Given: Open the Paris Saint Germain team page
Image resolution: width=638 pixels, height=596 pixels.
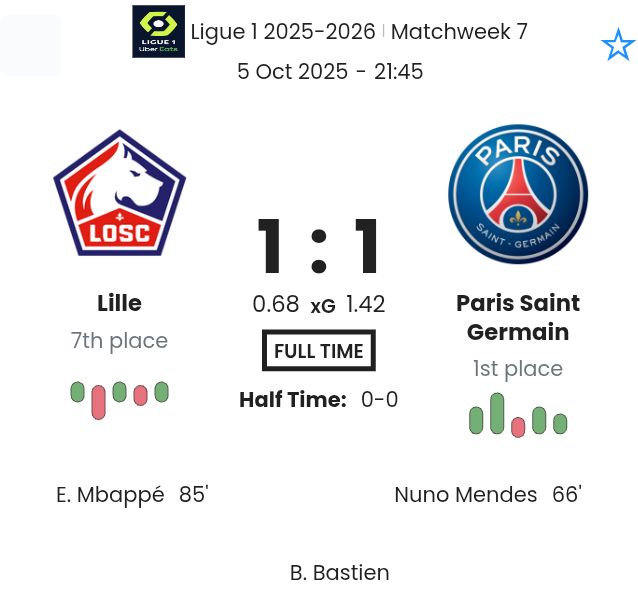Looking at the screenshot, I should [x=517, y=316].
